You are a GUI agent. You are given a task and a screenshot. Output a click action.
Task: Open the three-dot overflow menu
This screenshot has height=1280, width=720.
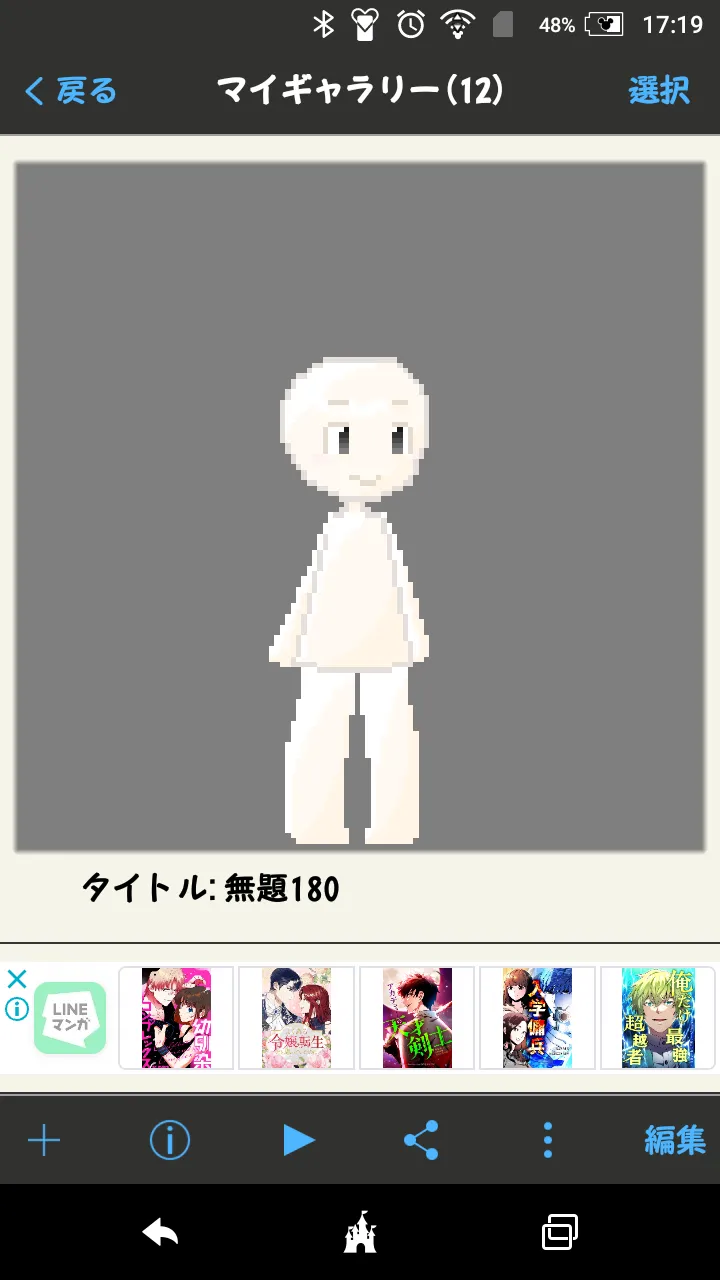coord(547,1140)
